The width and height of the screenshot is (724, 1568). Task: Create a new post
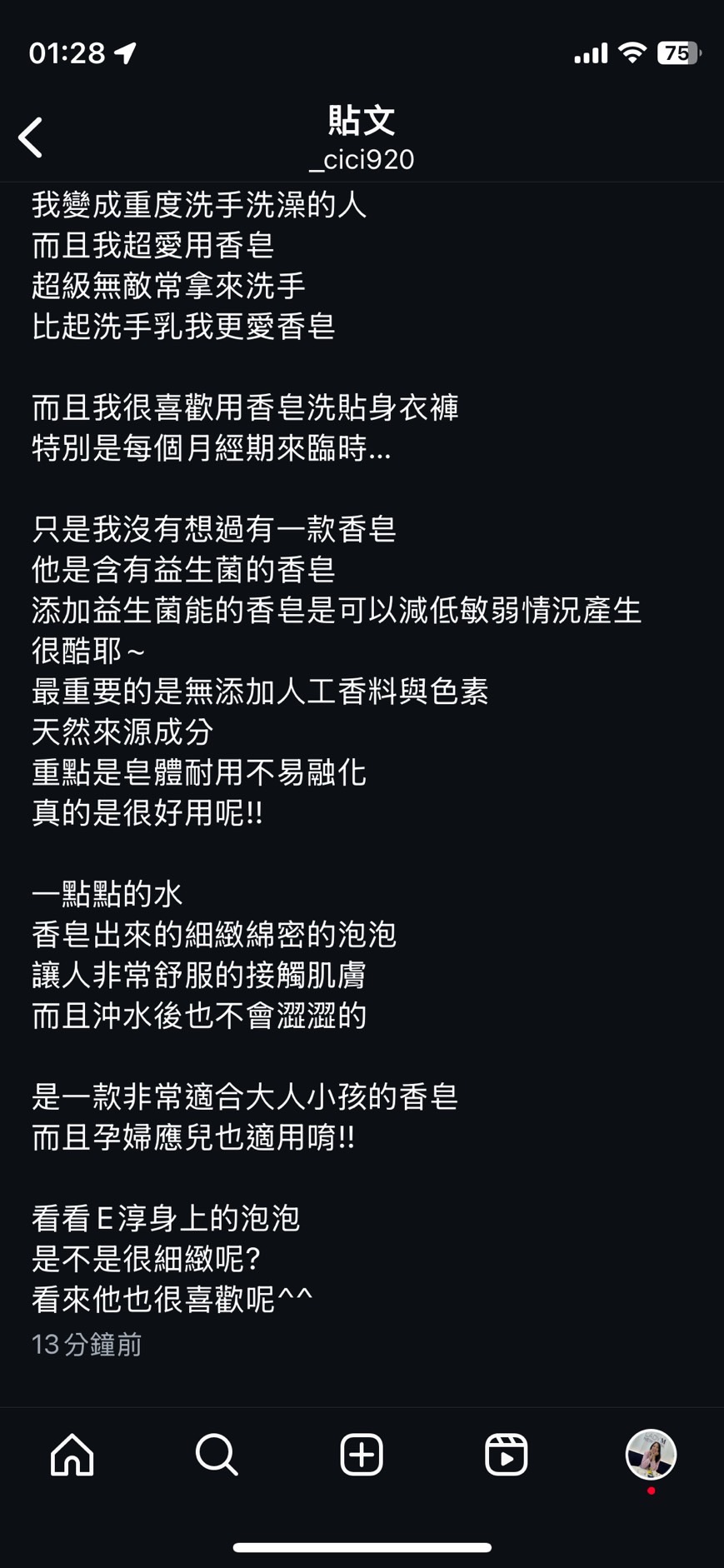tap(362, 1455)
